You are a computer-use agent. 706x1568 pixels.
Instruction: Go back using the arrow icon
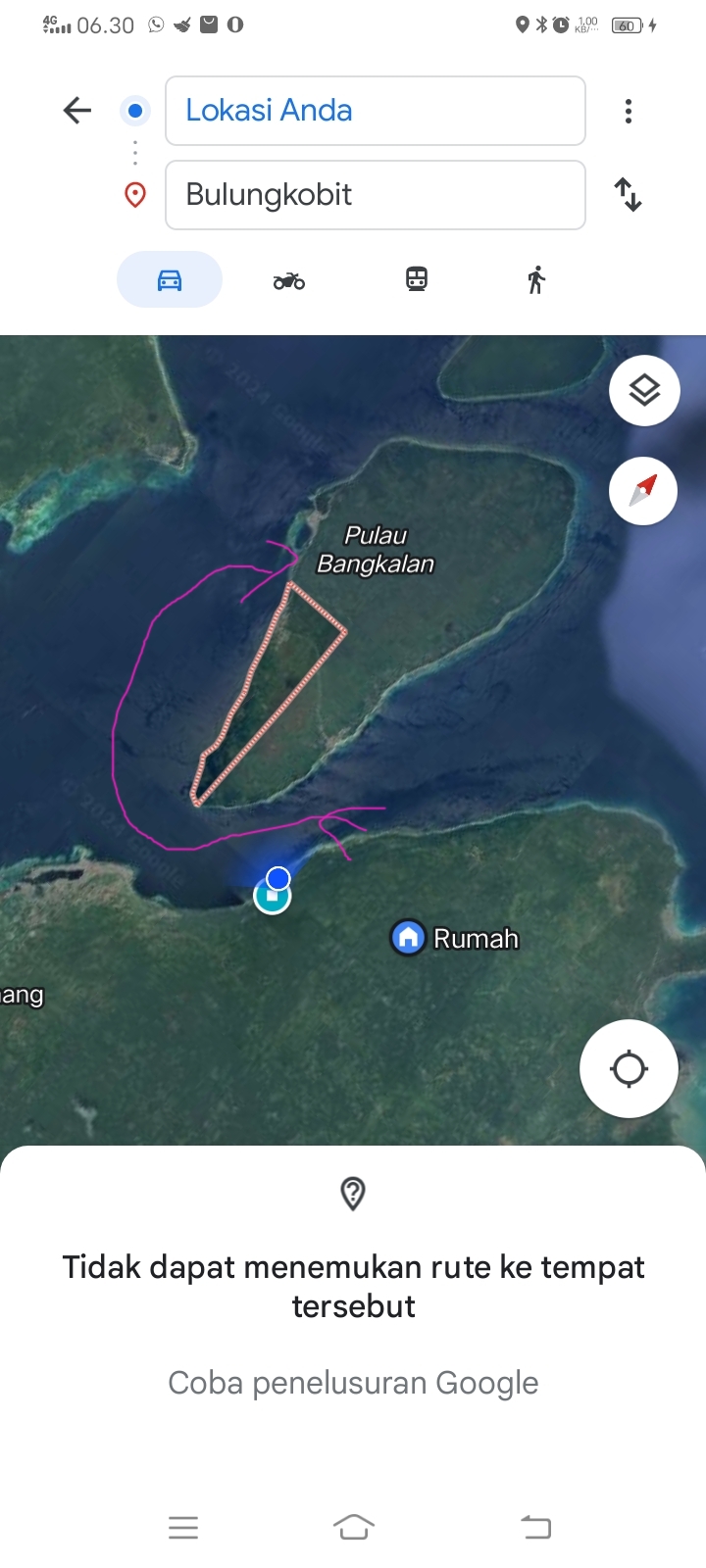pyautogui.click(x=77, y=111)
